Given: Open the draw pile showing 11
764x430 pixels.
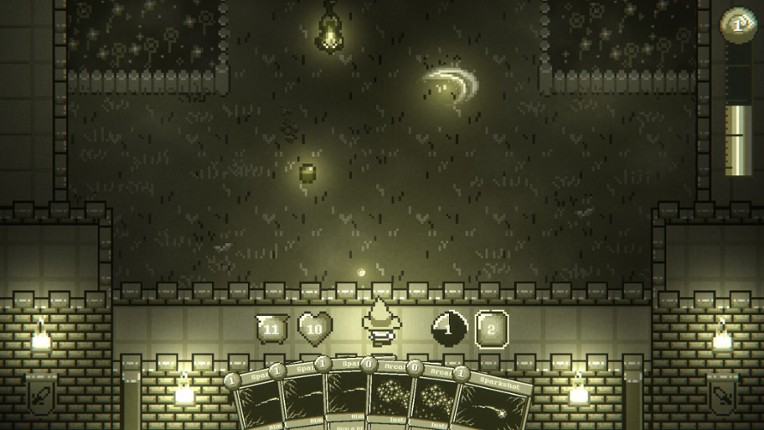Looking at the screenshot, I should (x=271, y=326).
